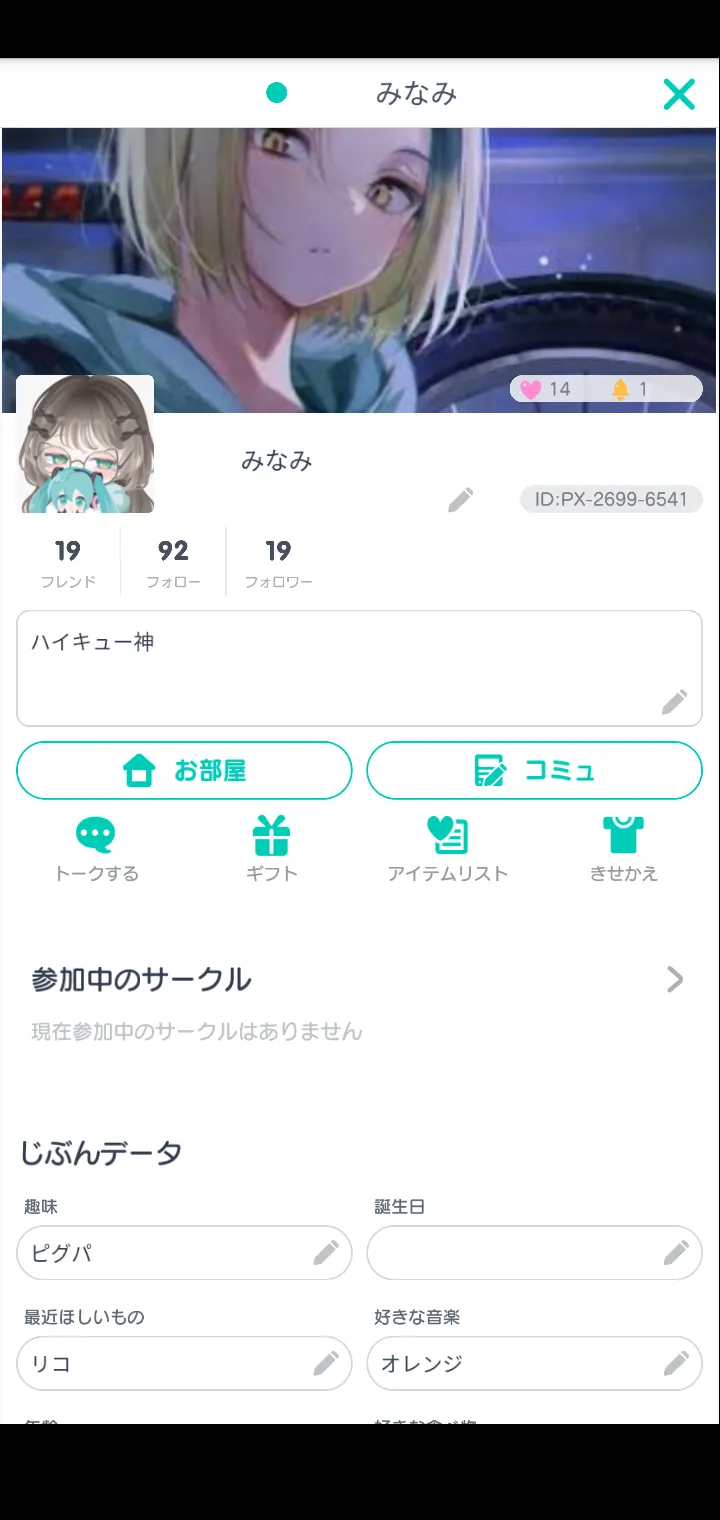Edit 好きな音楽 field showing オレンジ
Image resolution: width=720 pixels, height=1520 pixels.
[x=676, y=1363]
